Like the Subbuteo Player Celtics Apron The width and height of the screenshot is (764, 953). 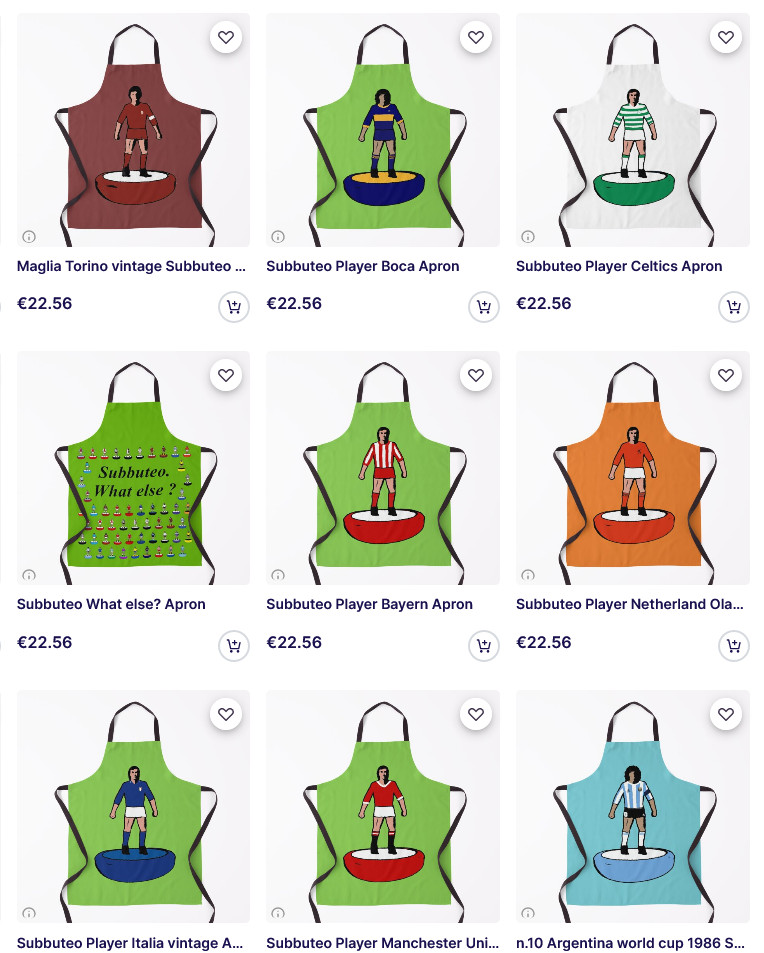[x=726, y=38]
